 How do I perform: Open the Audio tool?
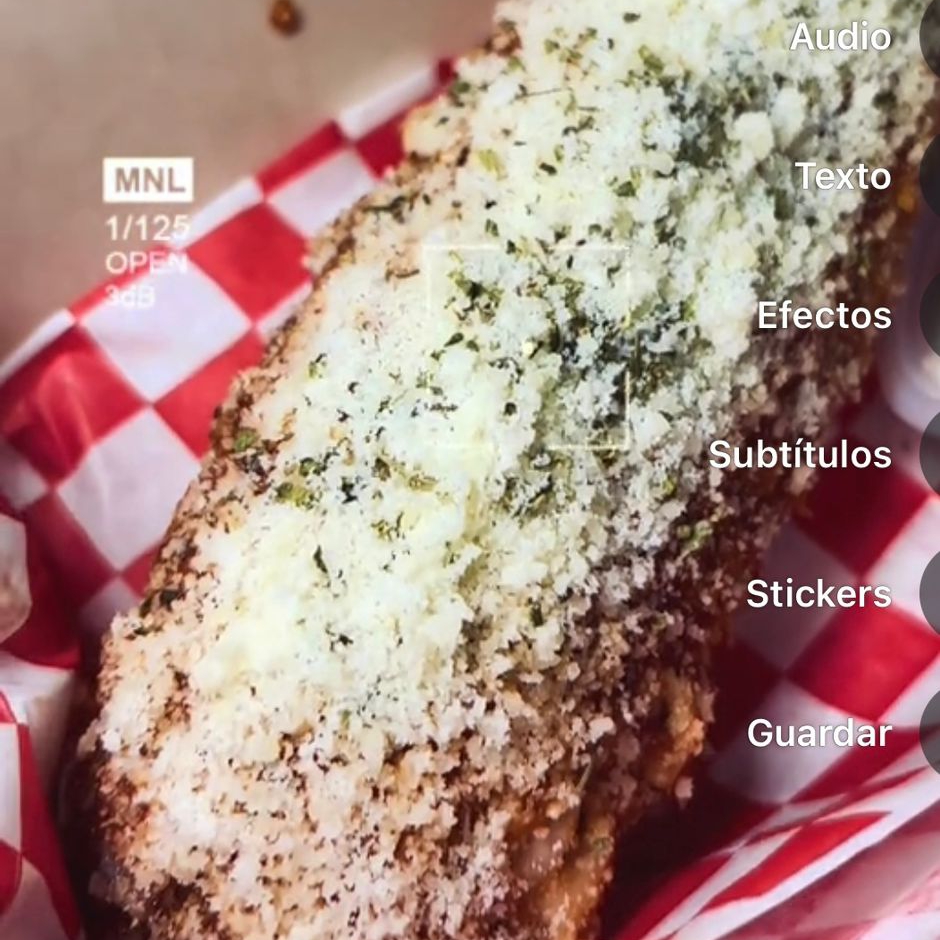(842, 37)
